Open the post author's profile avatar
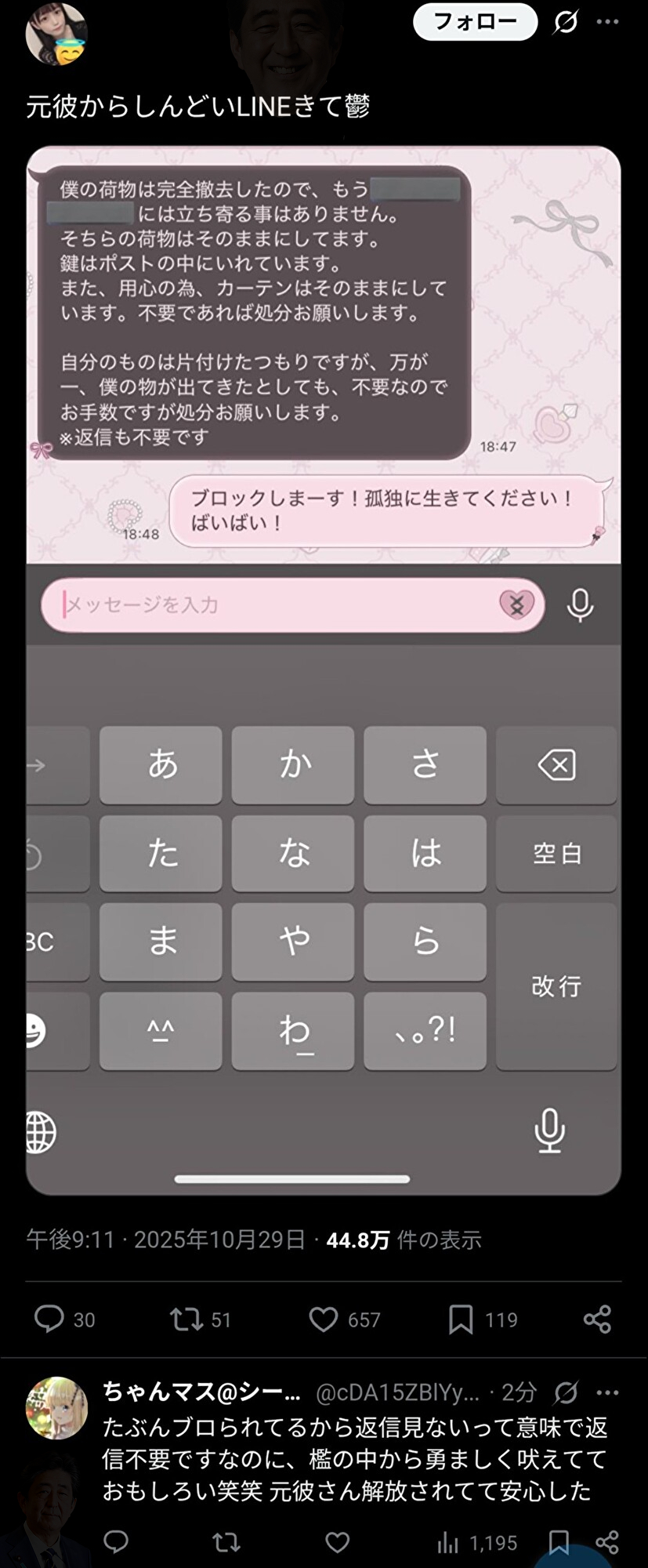This screenshot has height=1568, width=648. click(x=56, y=34)
